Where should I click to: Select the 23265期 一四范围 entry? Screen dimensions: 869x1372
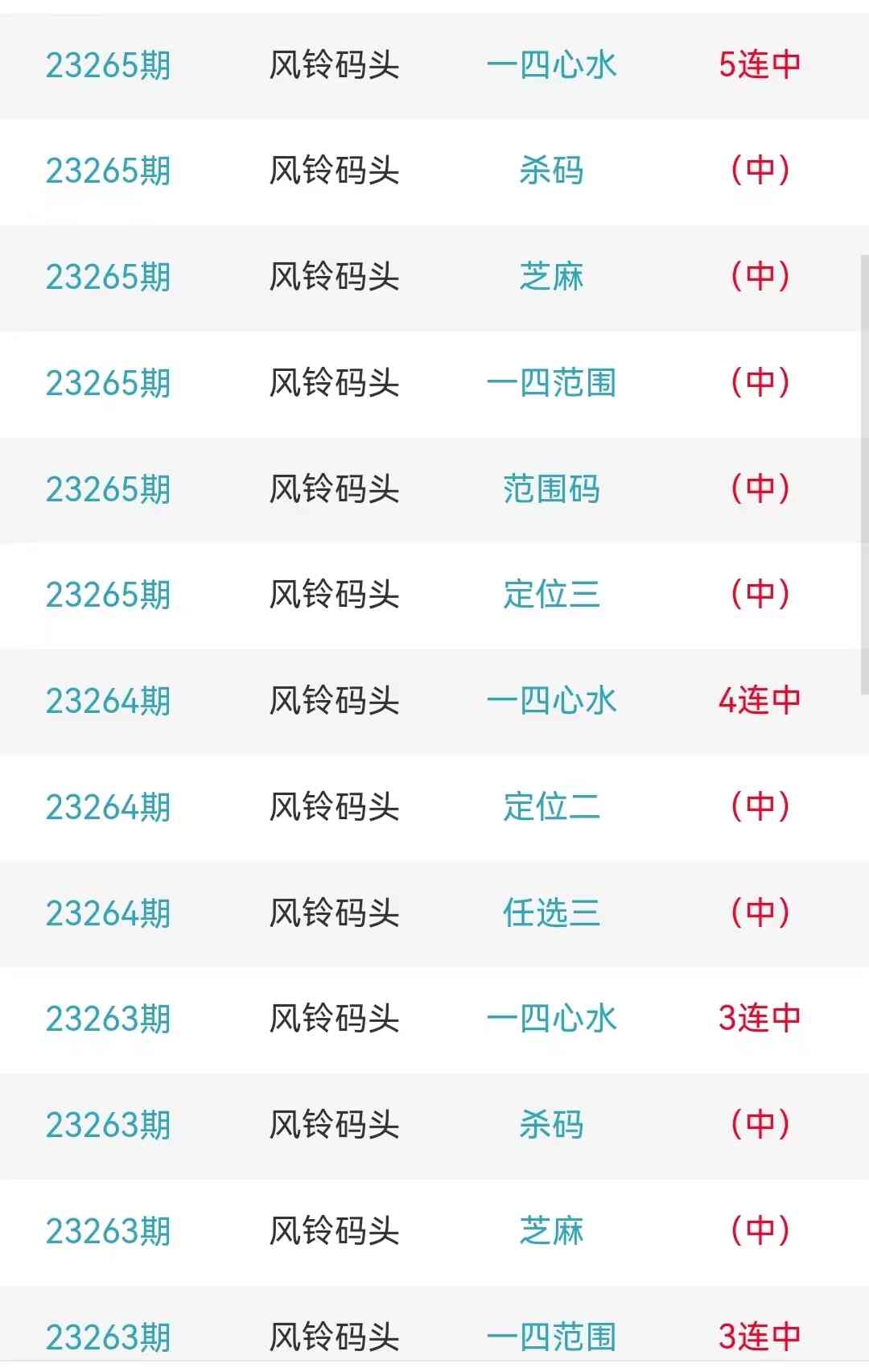click(x=551, y=383)
